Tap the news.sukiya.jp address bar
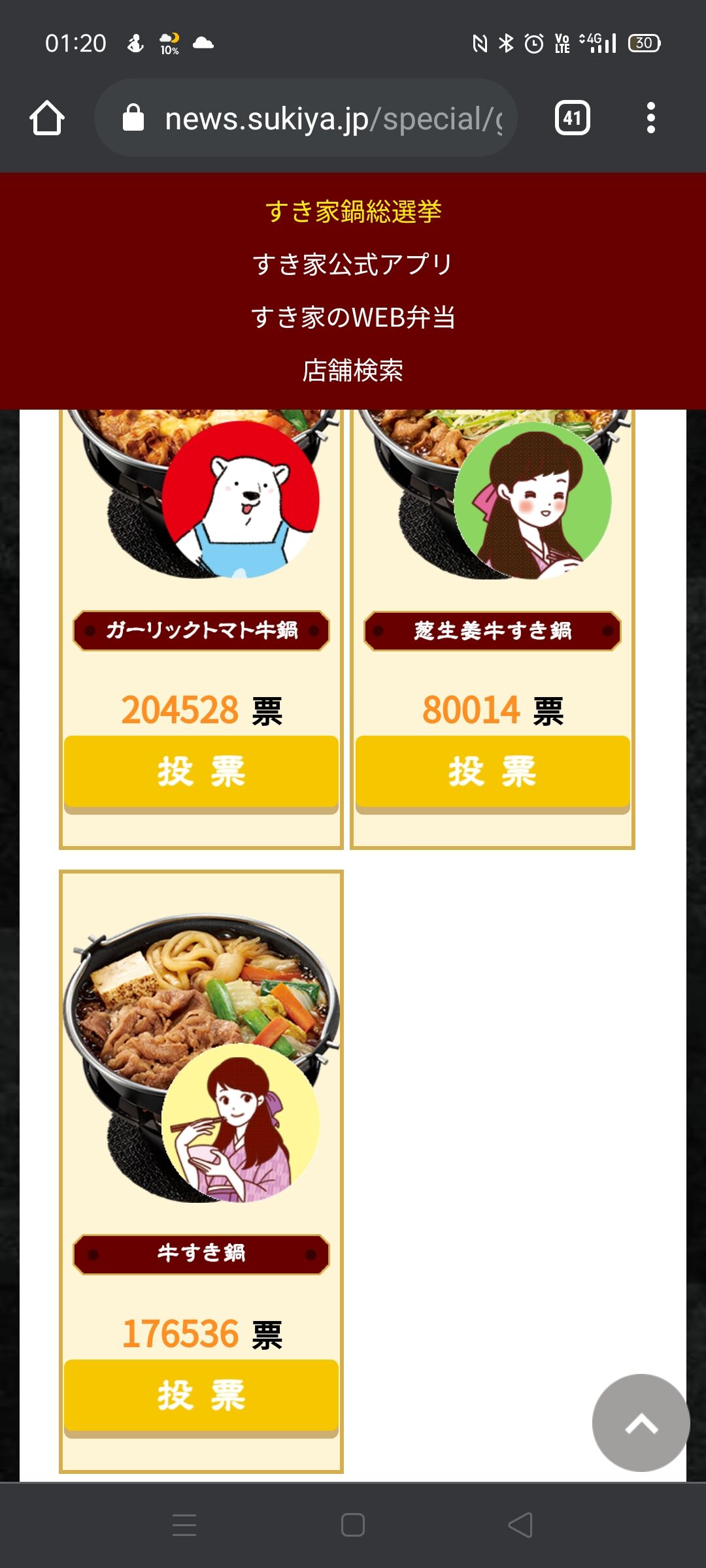Image resolution: width=706 pixels, height=1568 pixels. click(x=306, y=118)
